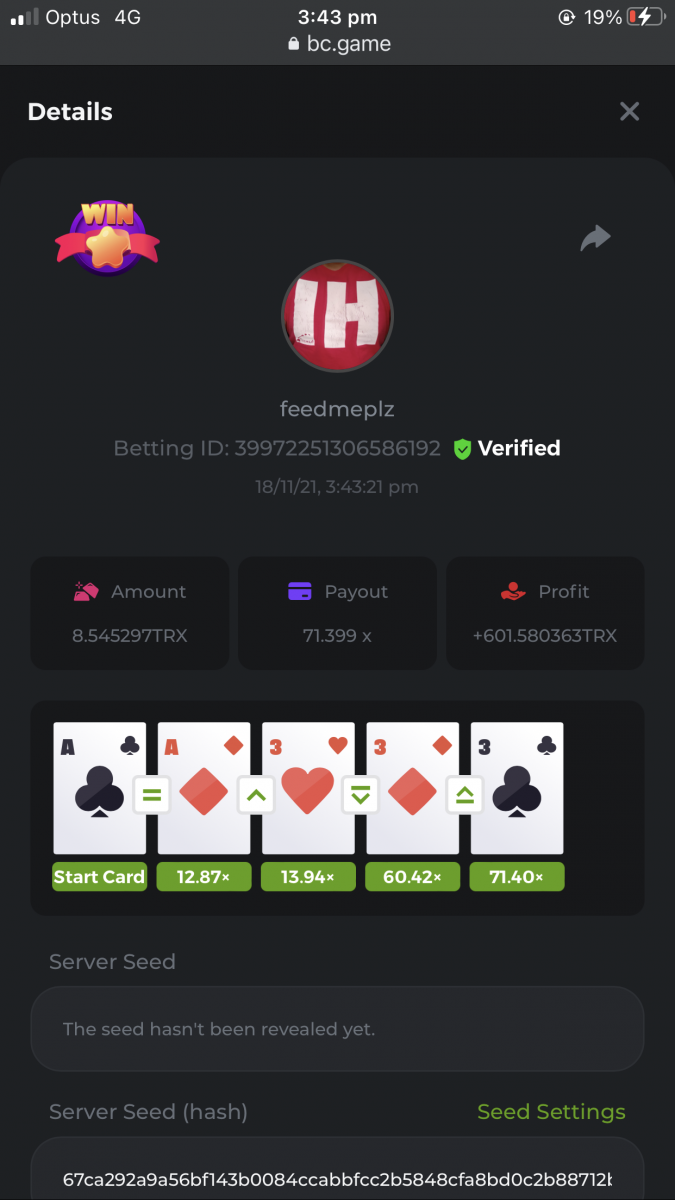Close the Details dialog
675x1200 pixels.
pos(629,112)
